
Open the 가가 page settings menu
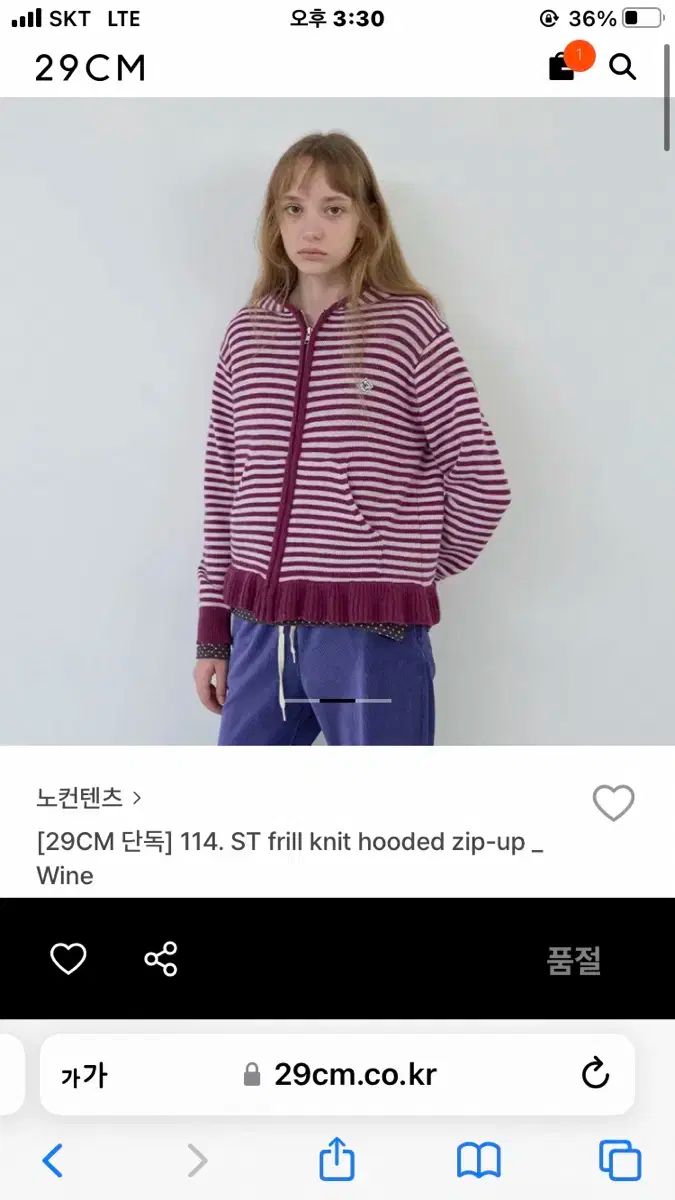tap(84, 1076)
